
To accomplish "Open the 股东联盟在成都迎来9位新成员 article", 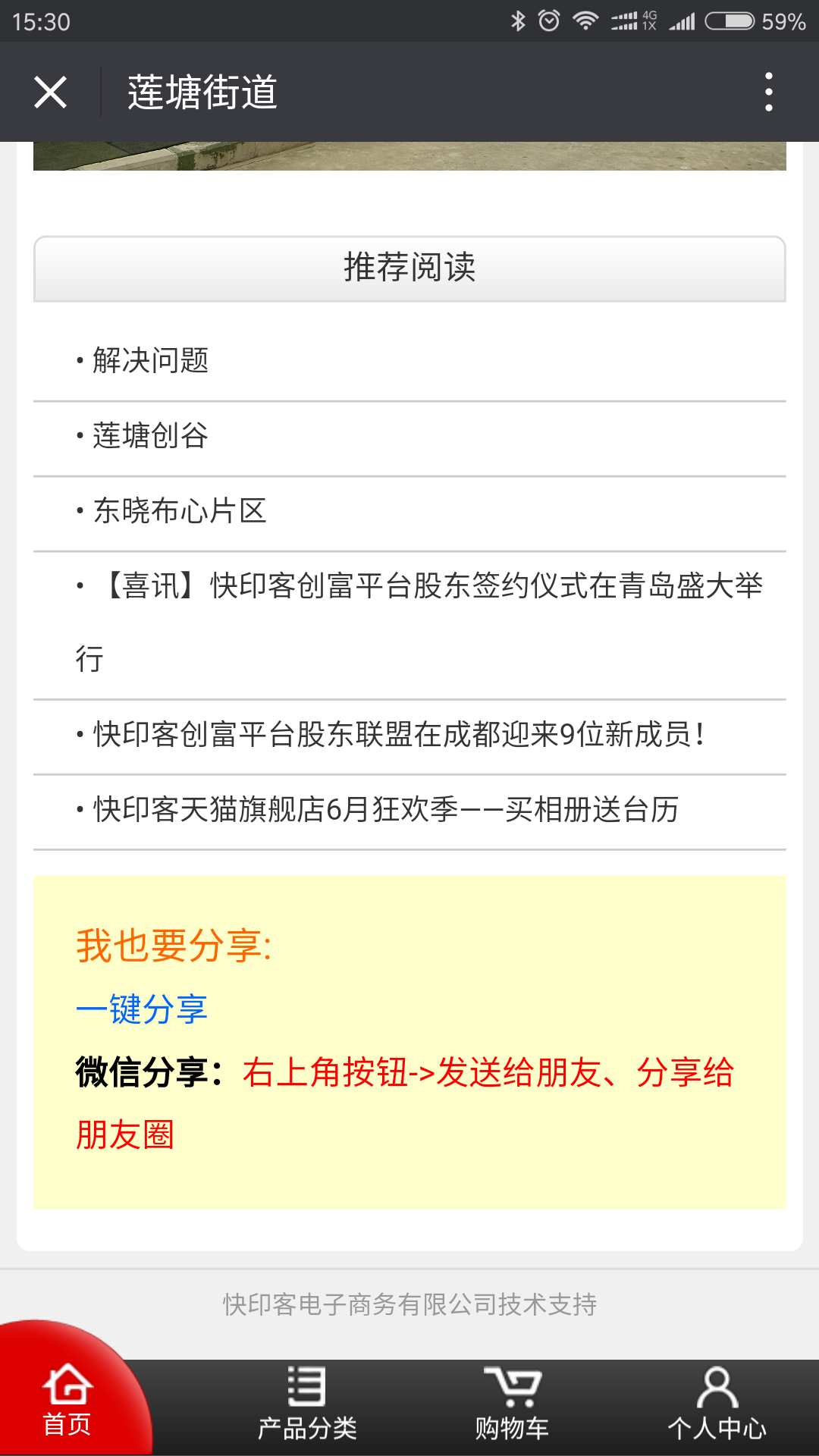I will (399, 735).
